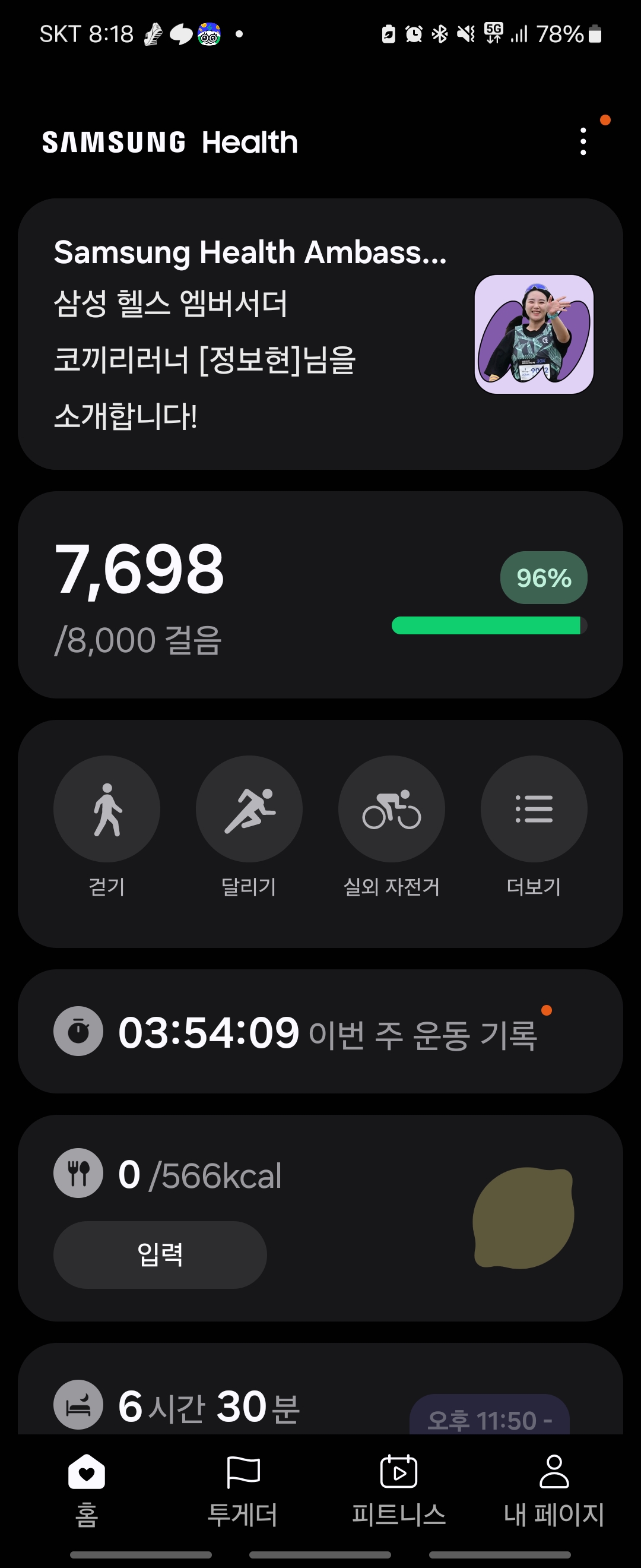Image resolution: width=641 pixels, height=1568 pixels.
Task: Open the 7,698 steps card
Action: pyautogui.click(x=320, y=594)
